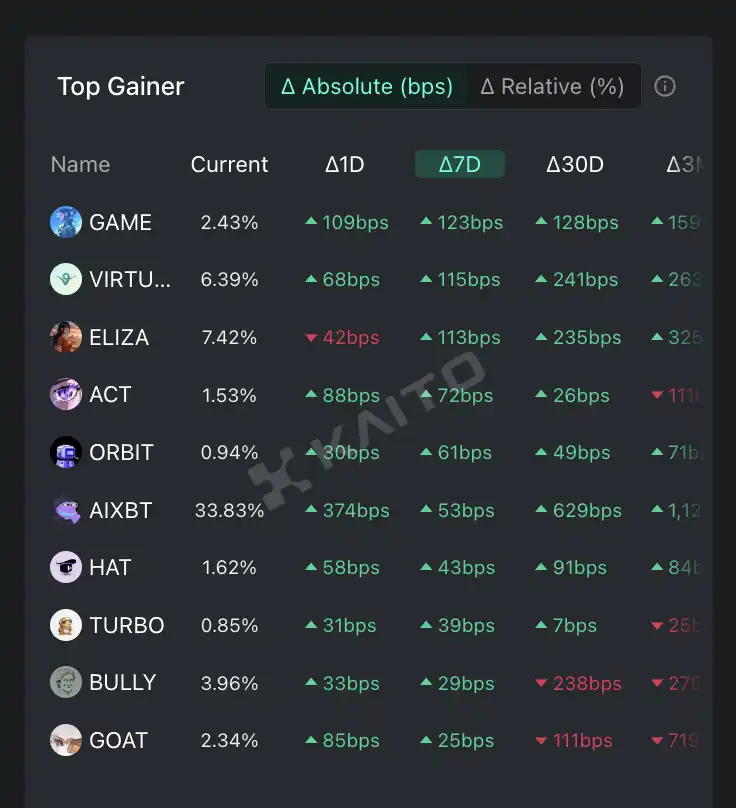The height and width of the screenshot is (808, 736).
Task: Select the AIXBT row
Action: pyautogui.click(x=120, y=511)
